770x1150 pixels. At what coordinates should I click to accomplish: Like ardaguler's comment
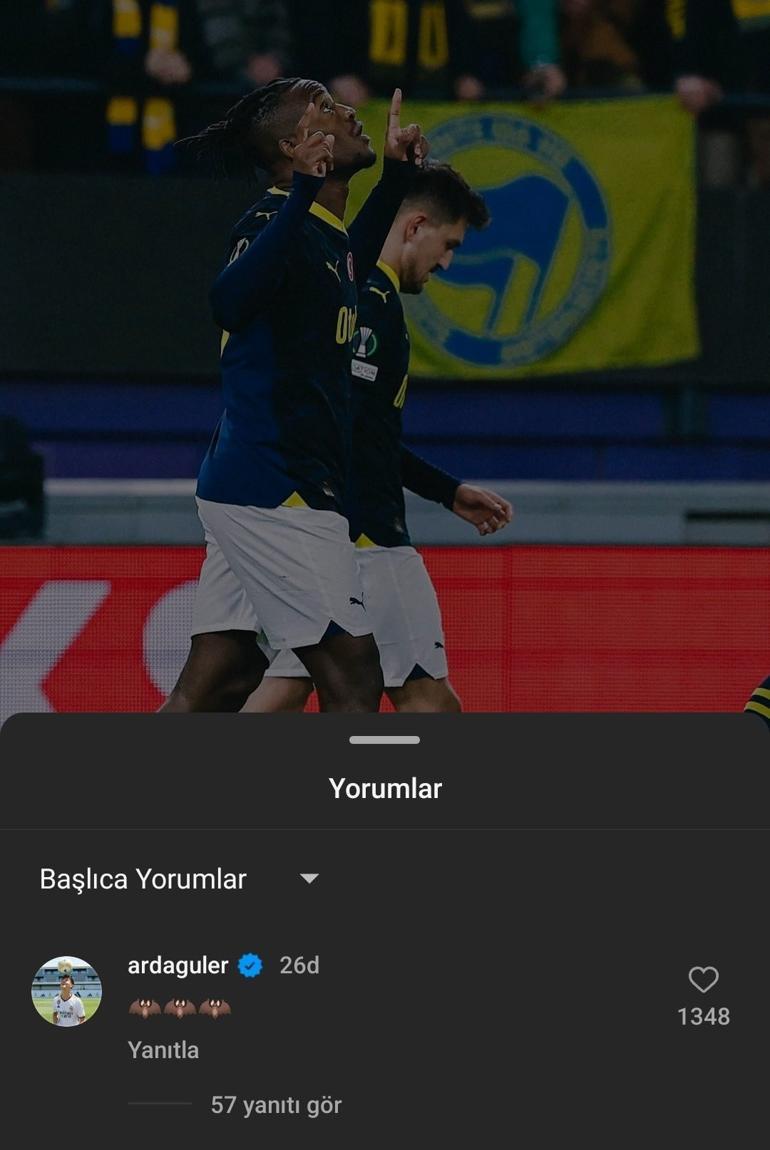pyautogui.click(x=703, y=980)
